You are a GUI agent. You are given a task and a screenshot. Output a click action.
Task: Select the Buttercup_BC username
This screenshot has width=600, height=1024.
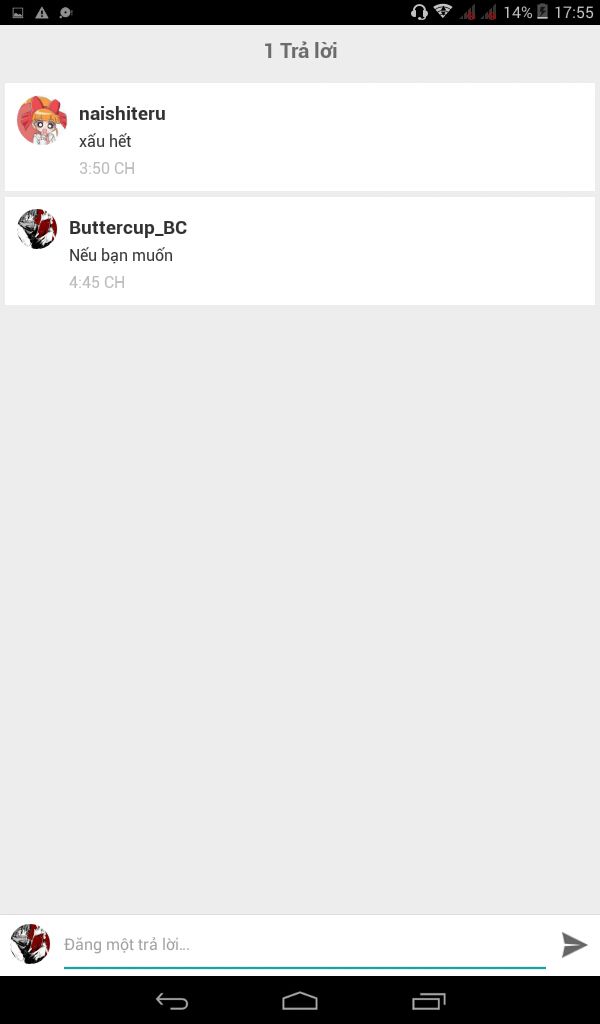[128, 228]
